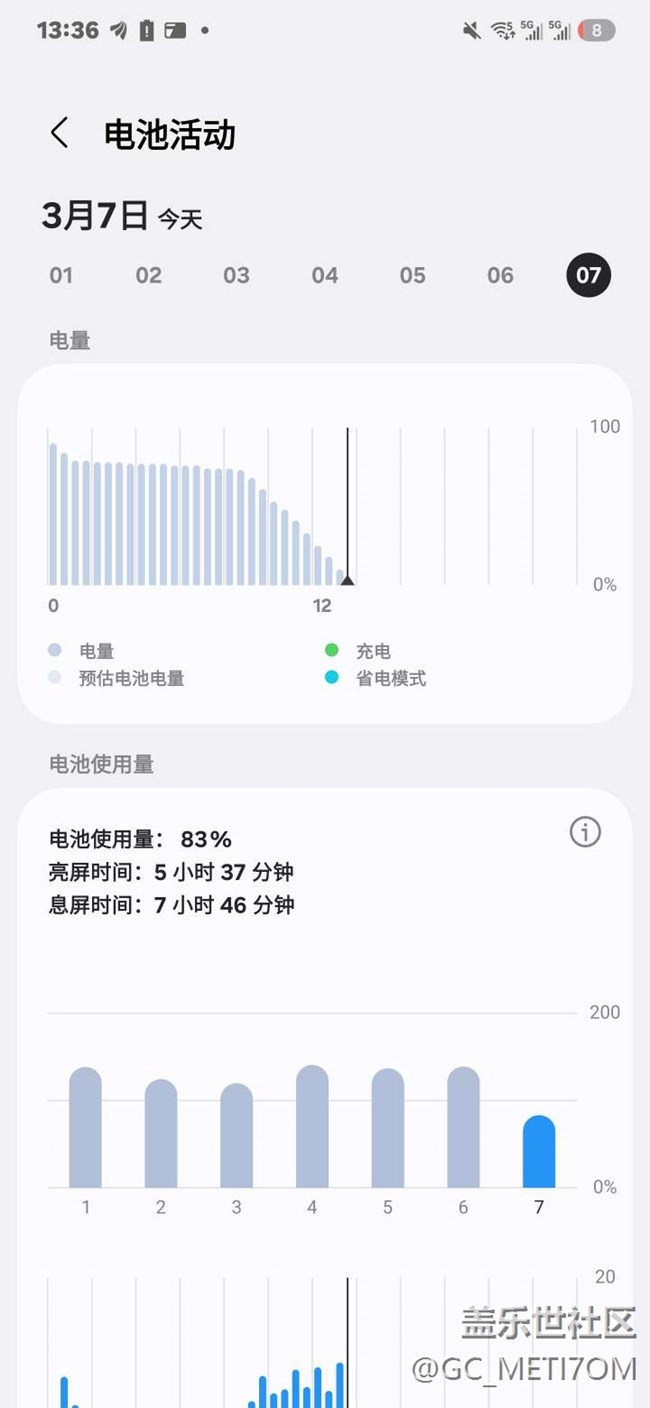
Task: Select date 06 in the day picker
Action: (500, 275)
